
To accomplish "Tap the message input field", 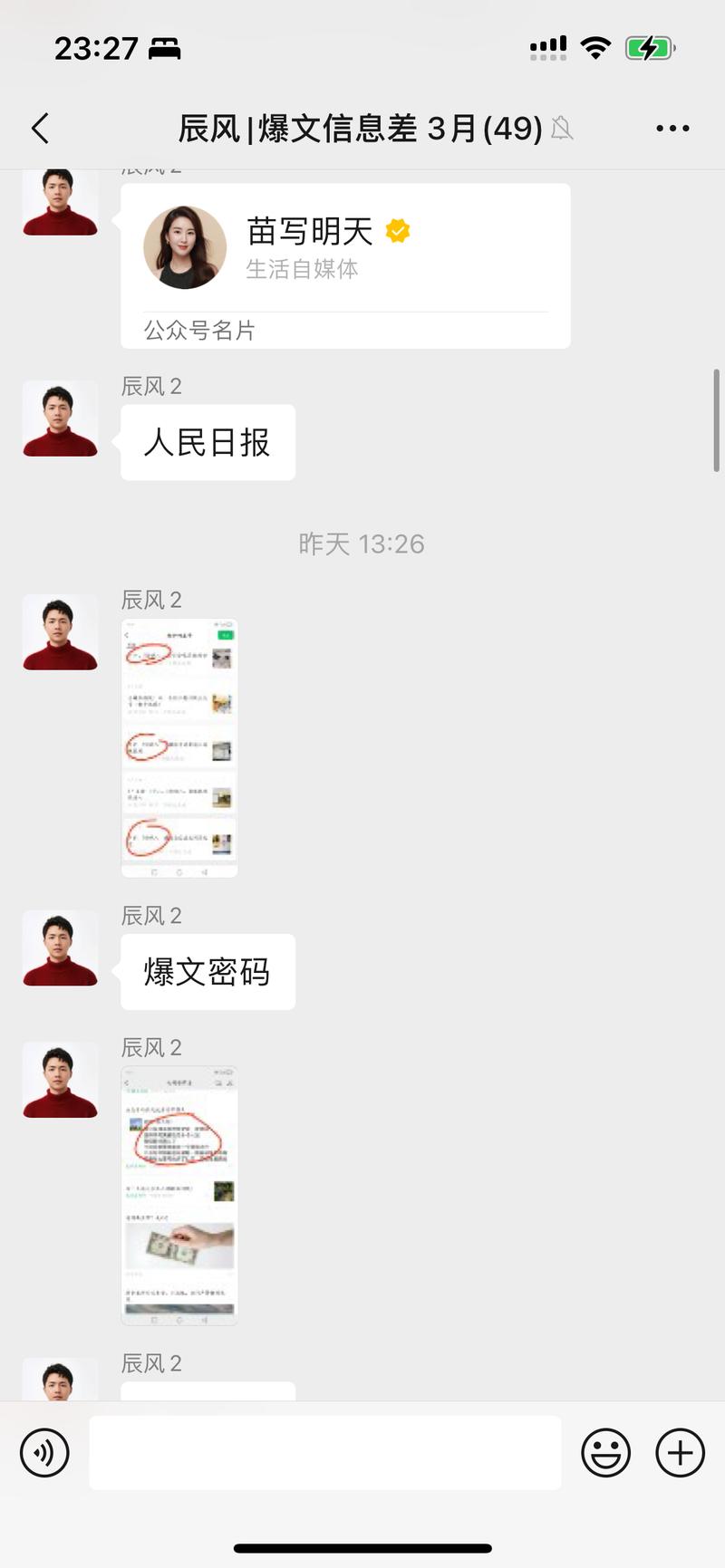I will tap(326, 1453).
